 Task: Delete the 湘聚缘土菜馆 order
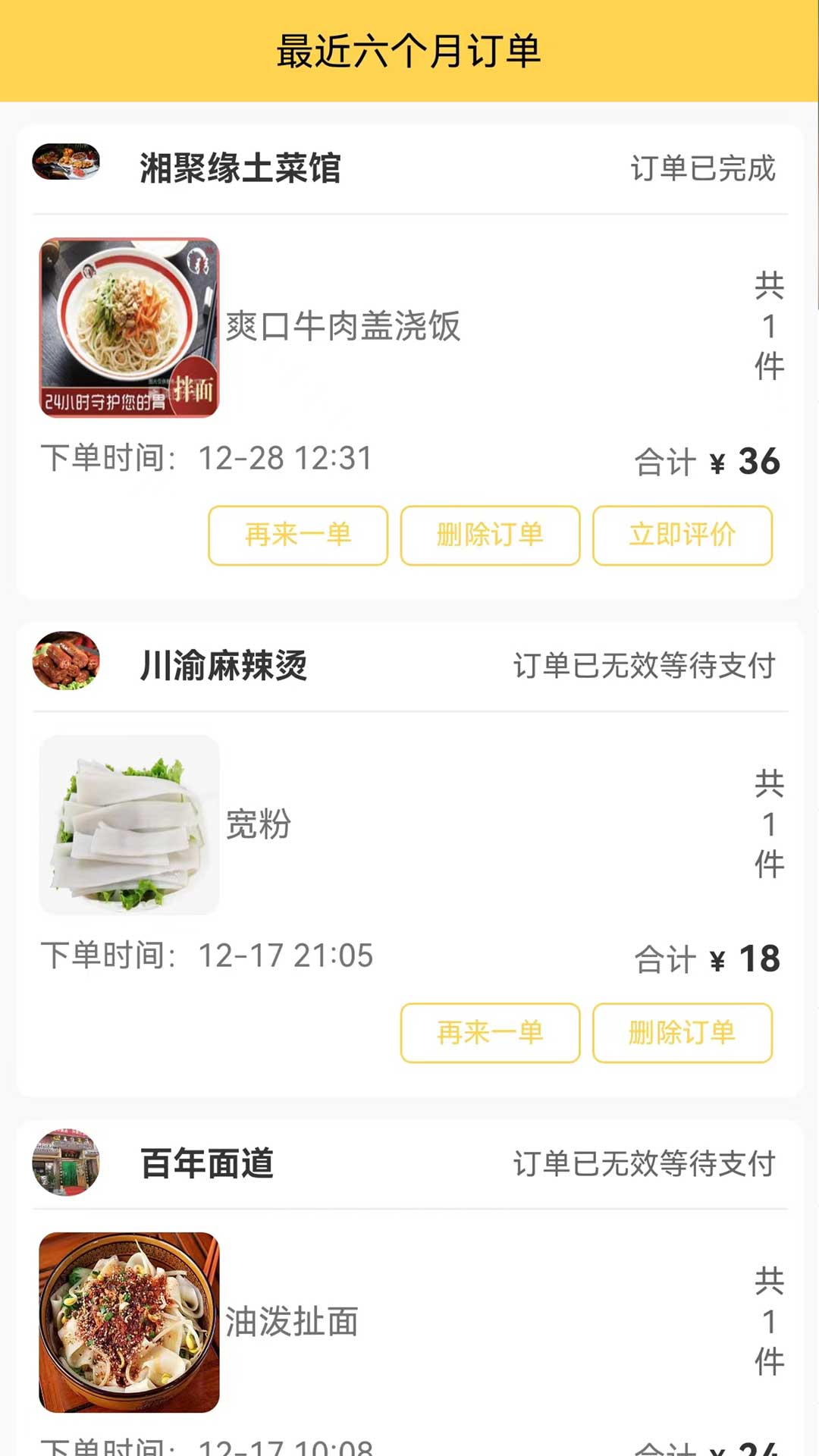(490, 535)
